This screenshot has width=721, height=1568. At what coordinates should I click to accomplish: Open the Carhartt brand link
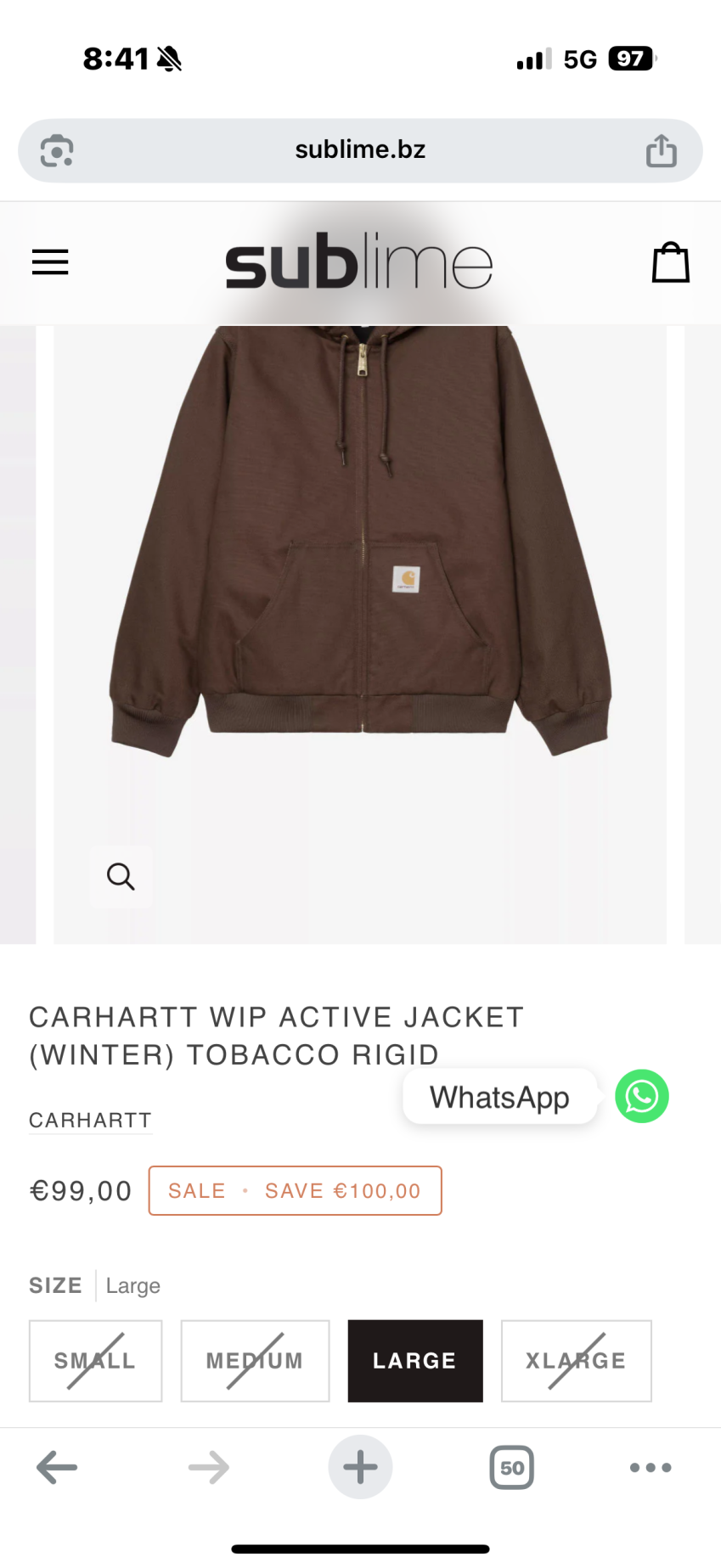coord(90,1121)
